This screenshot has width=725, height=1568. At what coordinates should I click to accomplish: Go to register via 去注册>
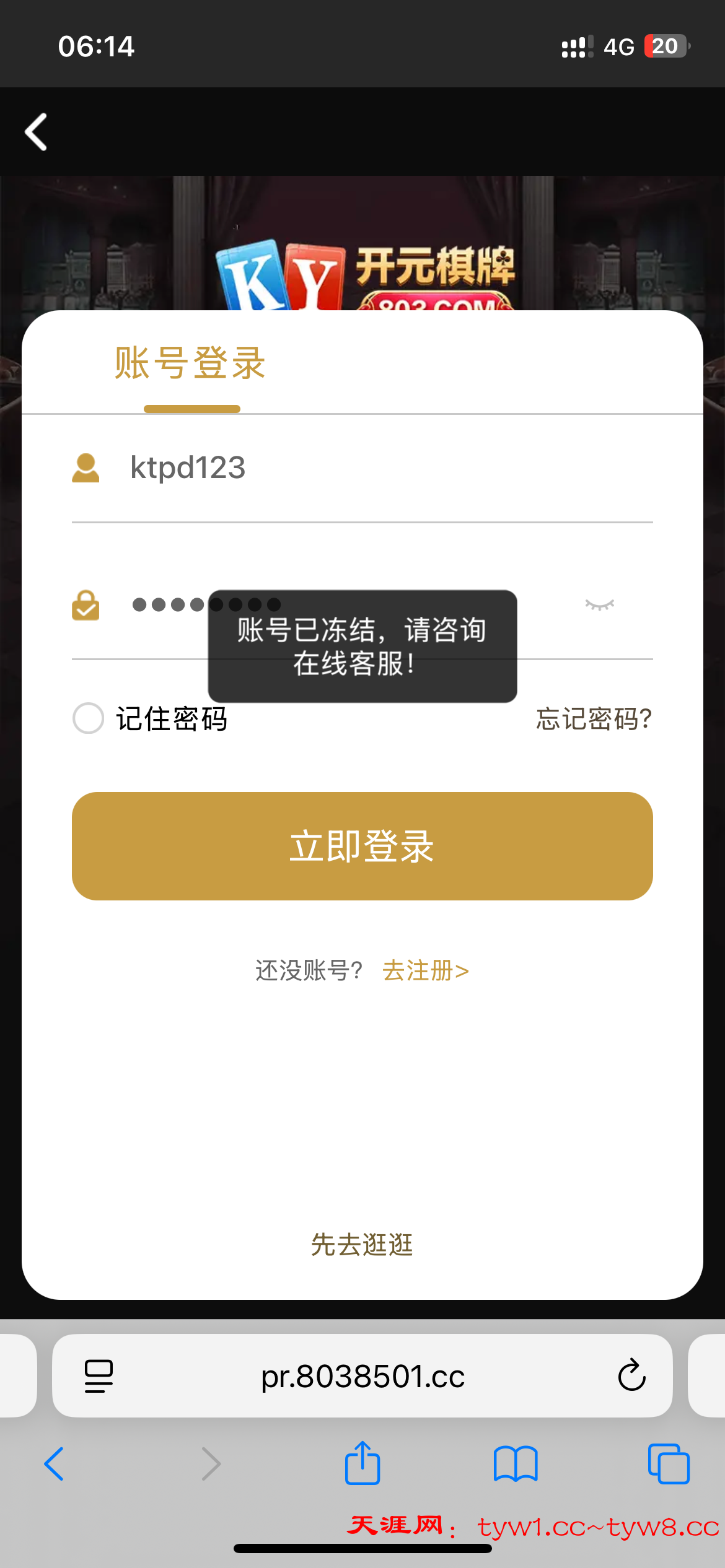tap(426, 970)
